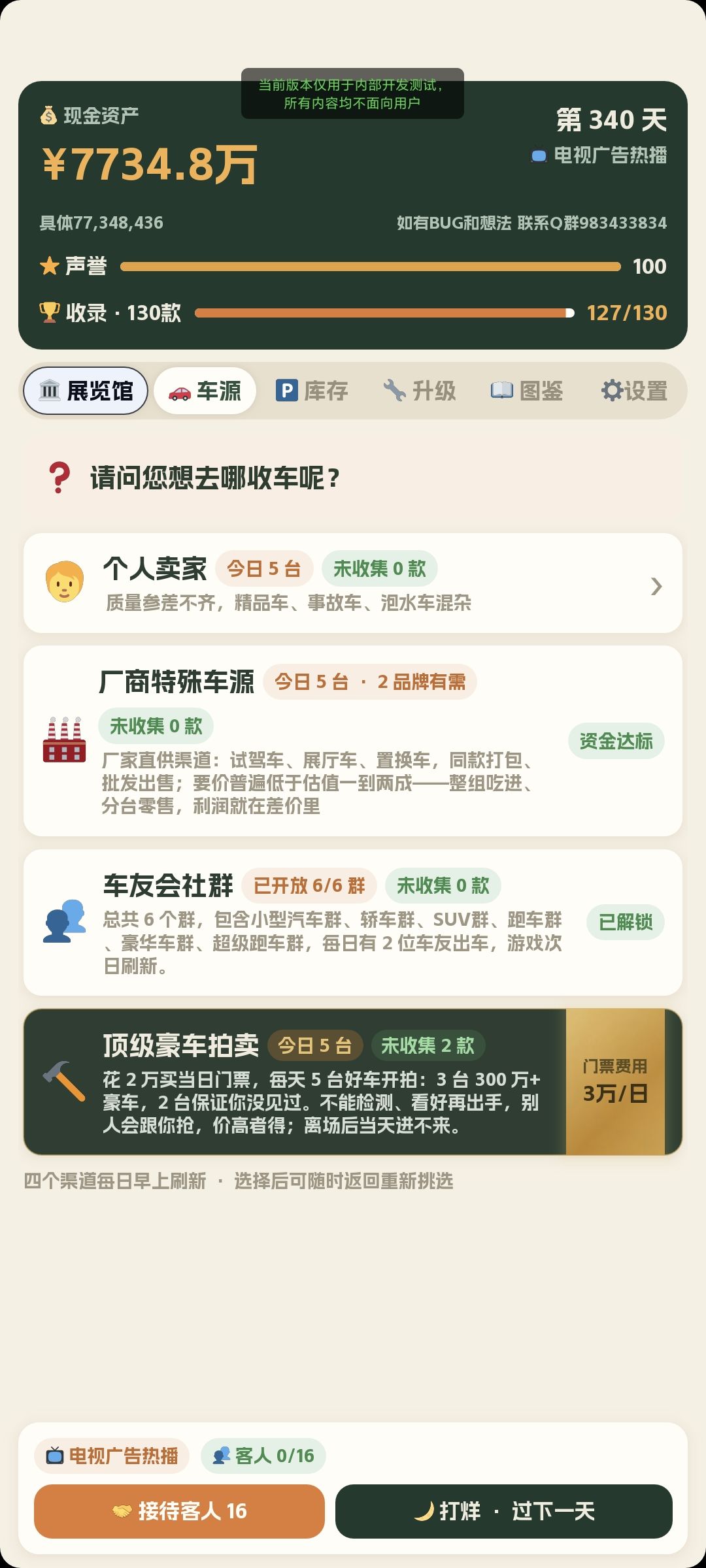Open the 设置 tab
This screenshot has width=706, height=1568.
pos(634,391)
